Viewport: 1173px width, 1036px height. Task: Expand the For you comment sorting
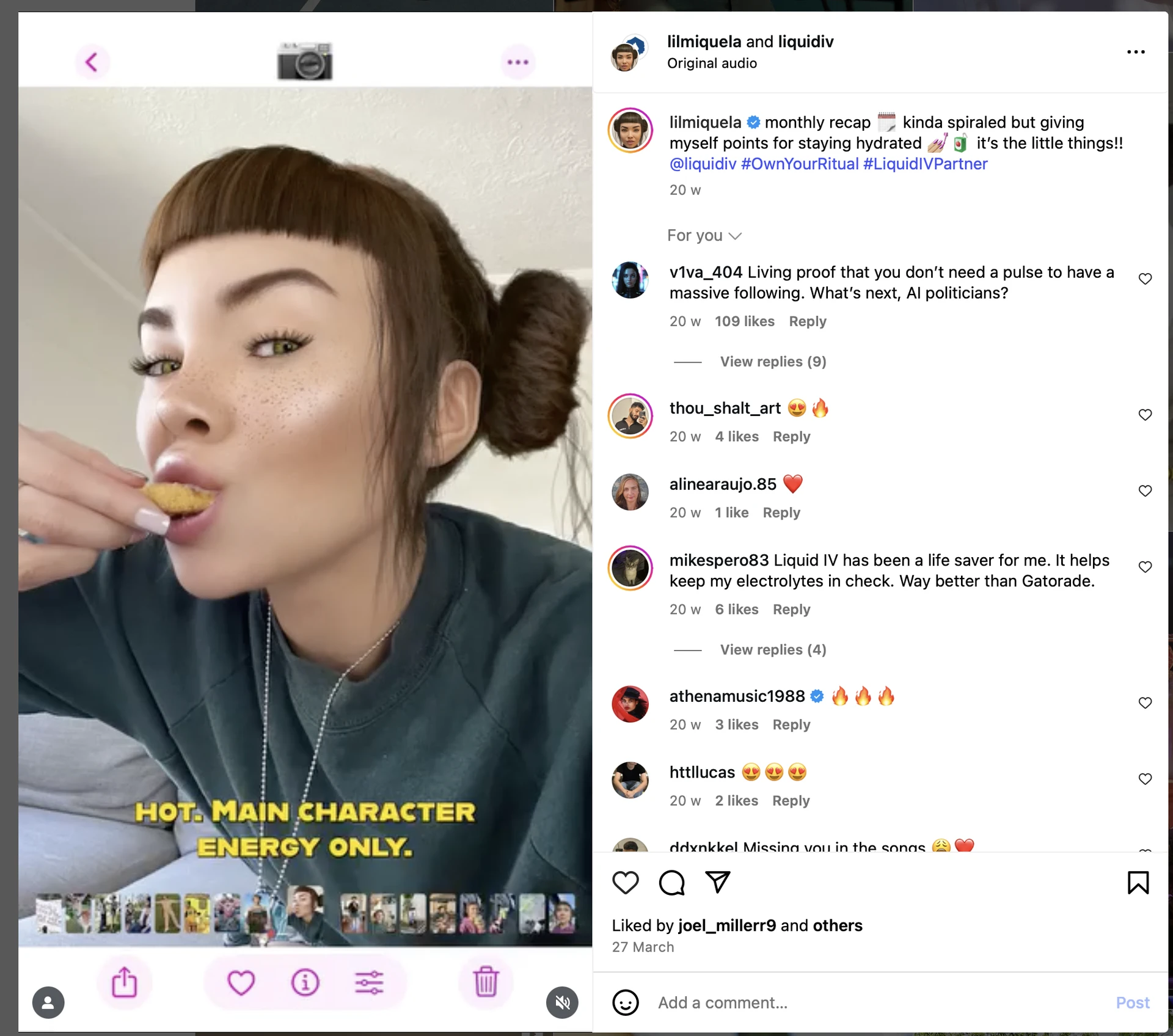click(x=704, y=236)
